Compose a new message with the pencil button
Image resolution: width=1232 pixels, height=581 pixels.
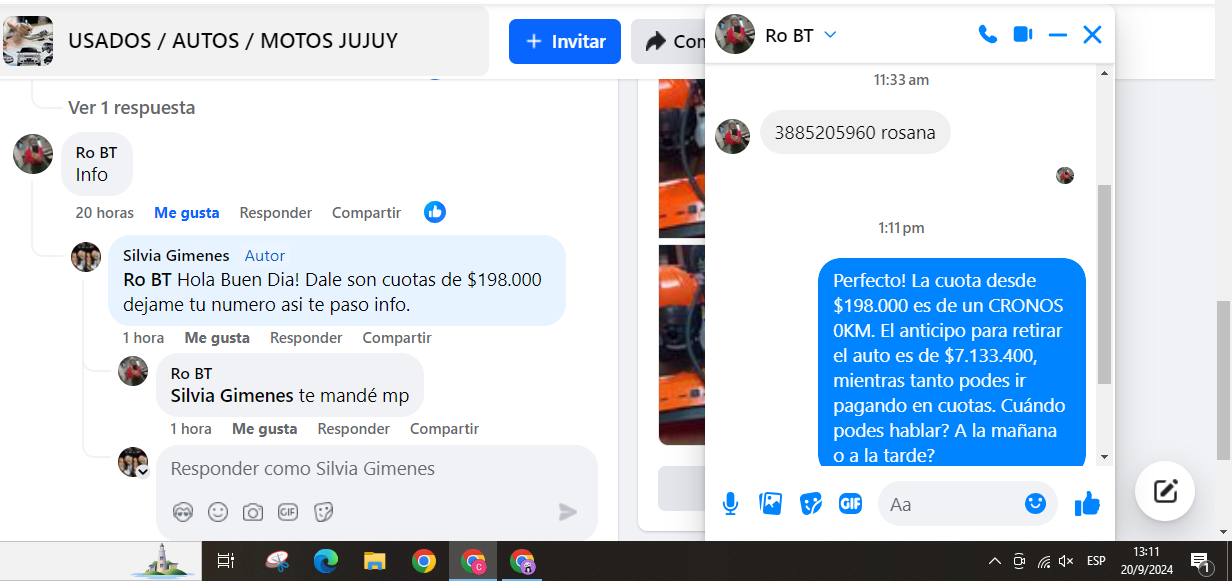coord(1165,491)
